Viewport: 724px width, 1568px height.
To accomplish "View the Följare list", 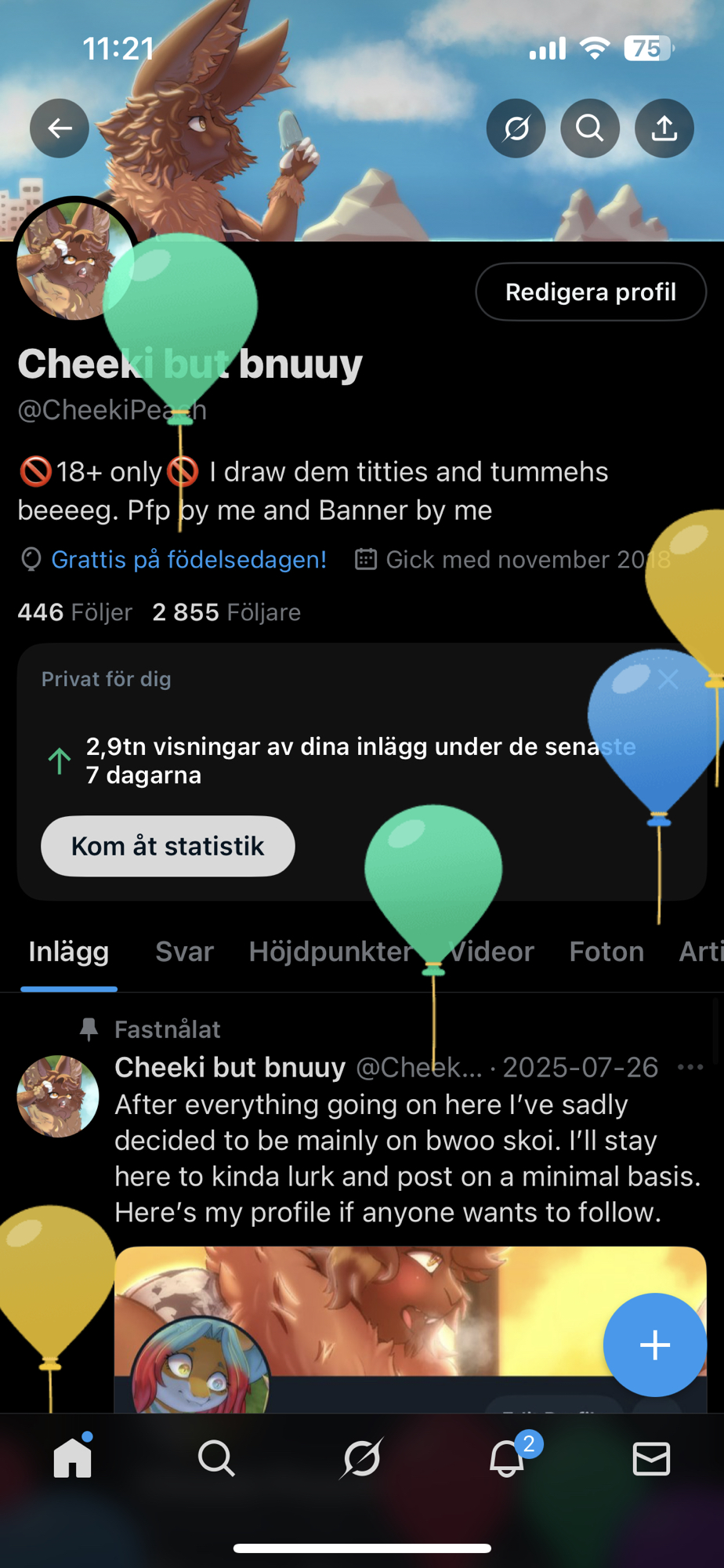I will (226, 612).
